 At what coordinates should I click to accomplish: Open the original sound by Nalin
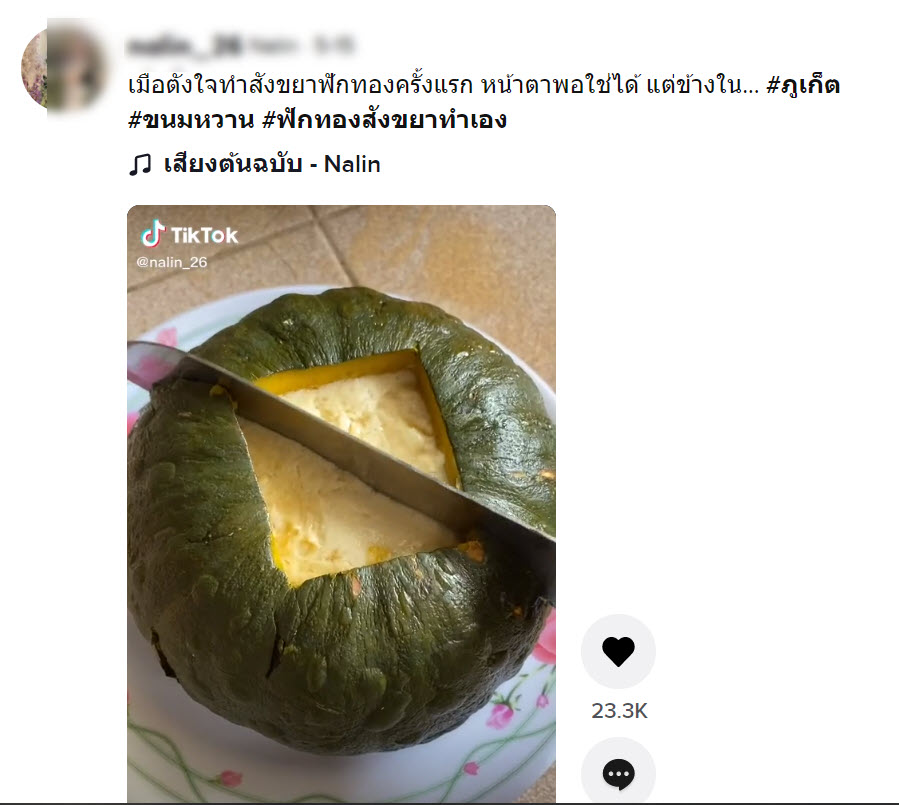pos(270,164)
